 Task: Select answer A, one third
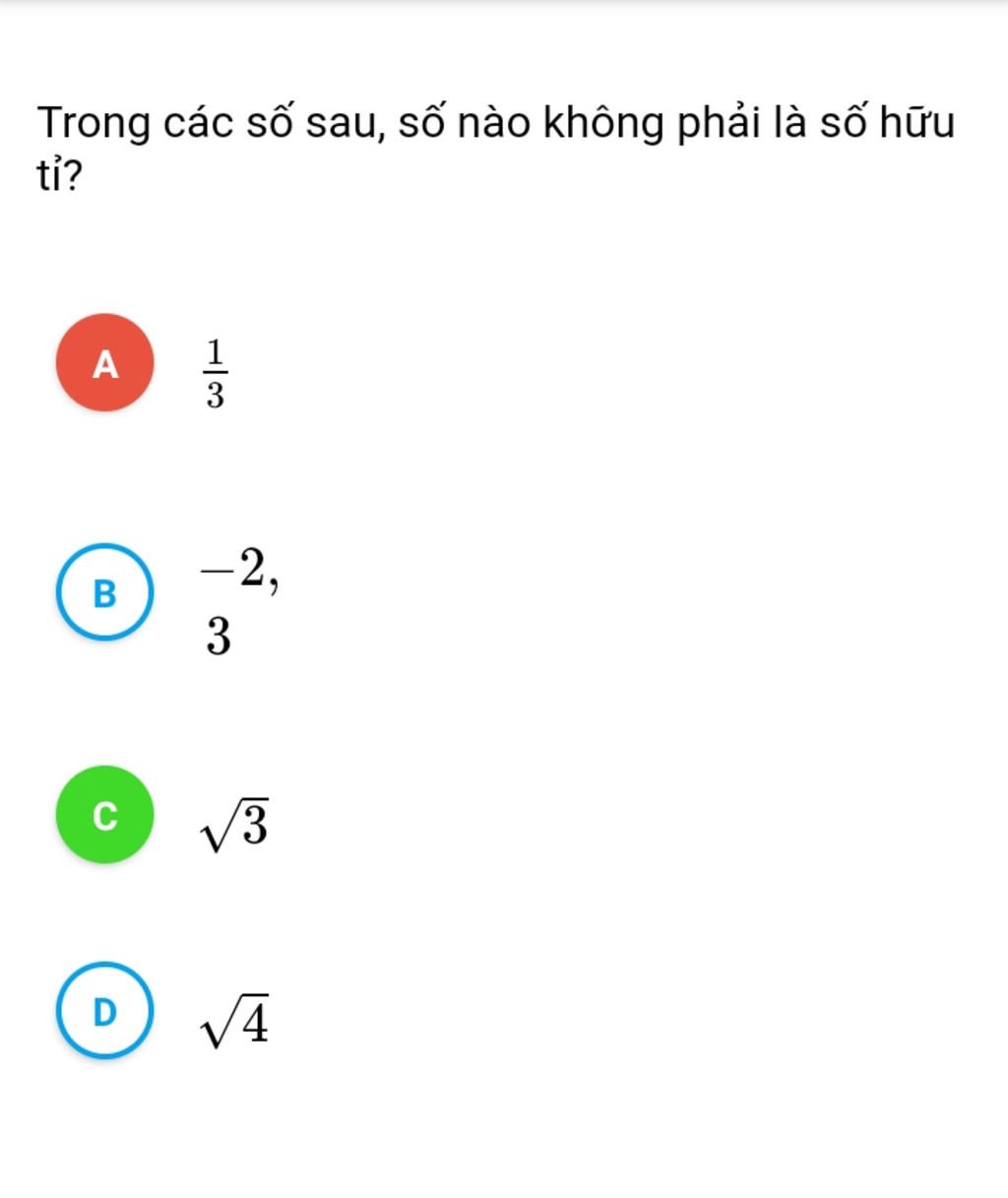coord(105,363)
